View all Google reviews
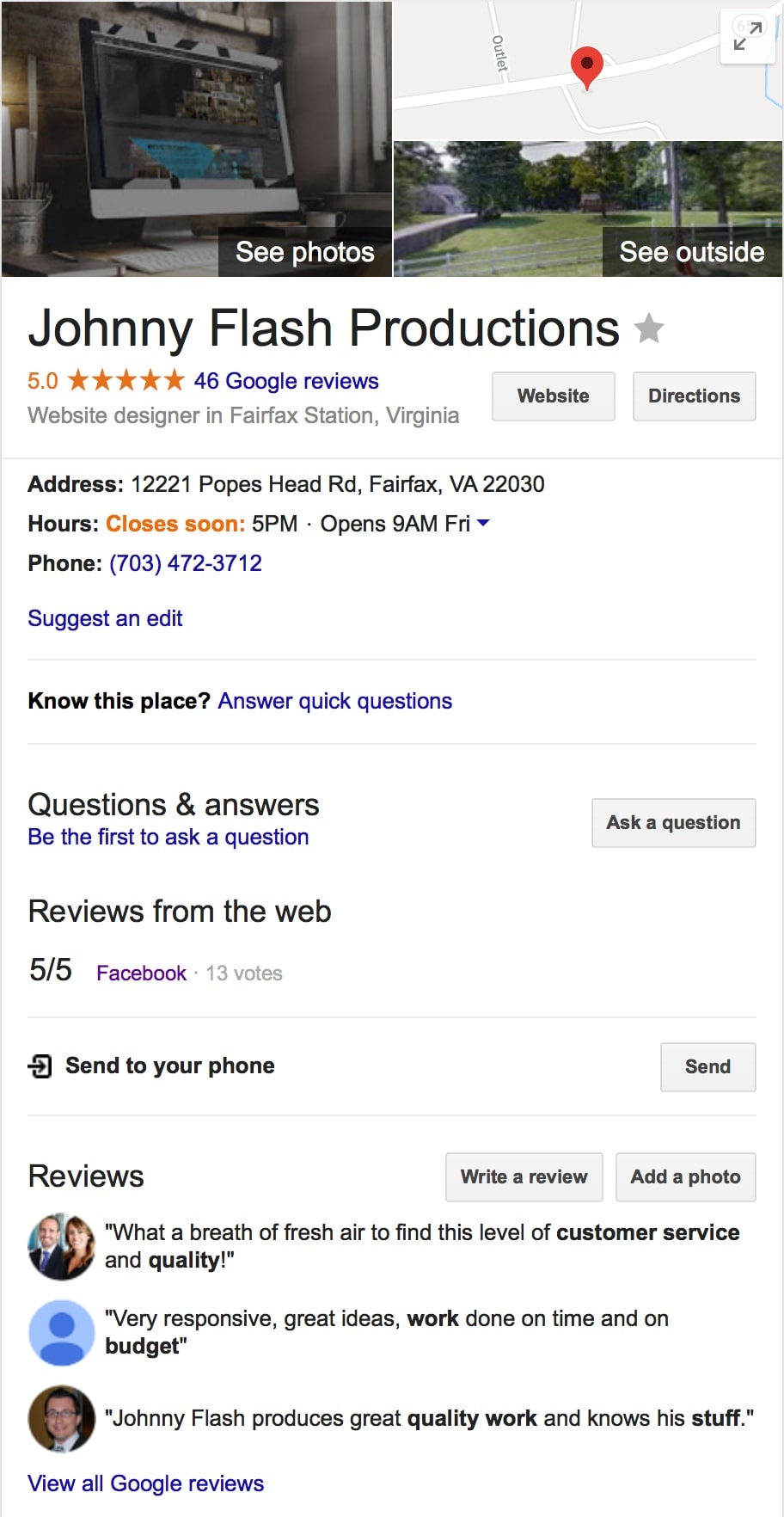This screenshot has width=784, height=1517. [146, 1483]
